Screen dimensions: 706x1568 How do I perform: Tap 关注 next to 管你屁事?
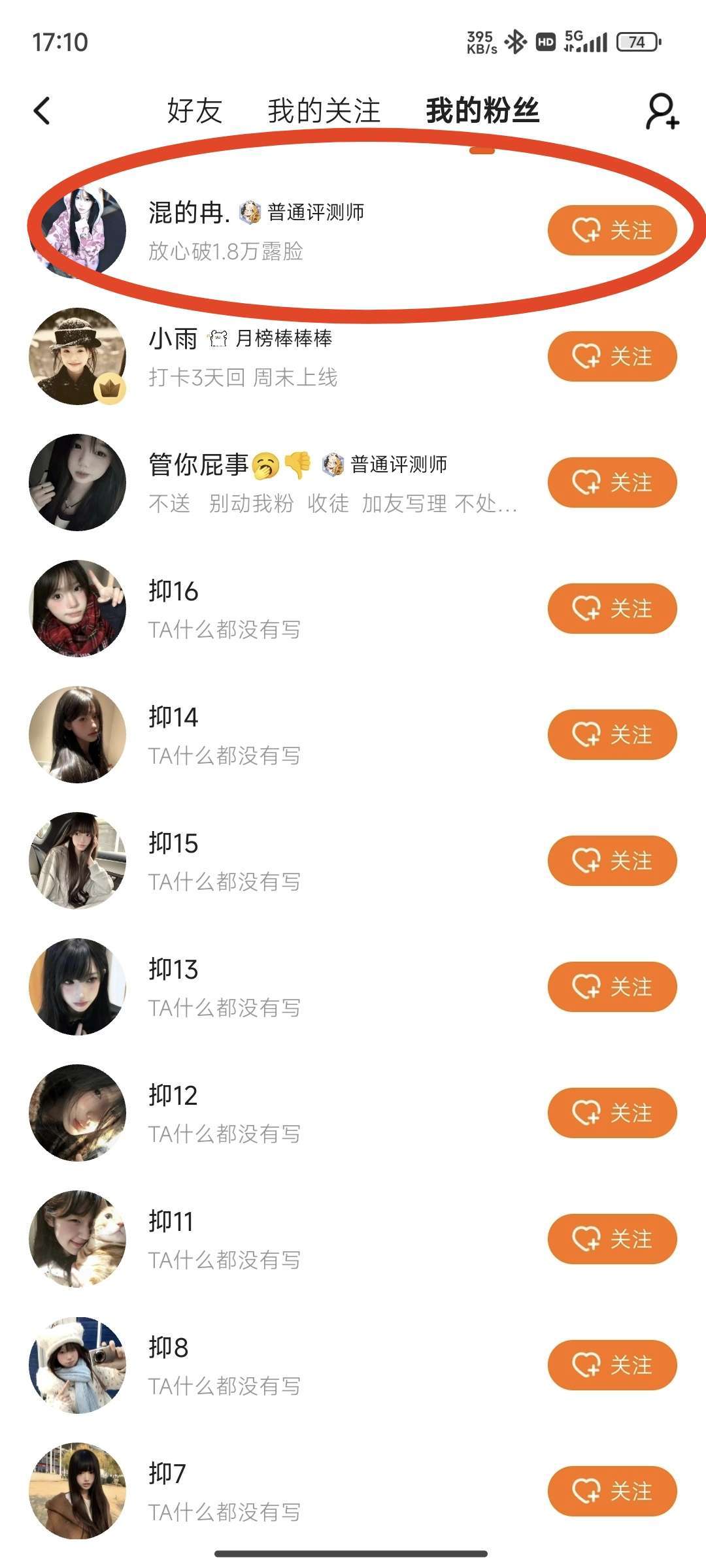(x=612, y=483)
